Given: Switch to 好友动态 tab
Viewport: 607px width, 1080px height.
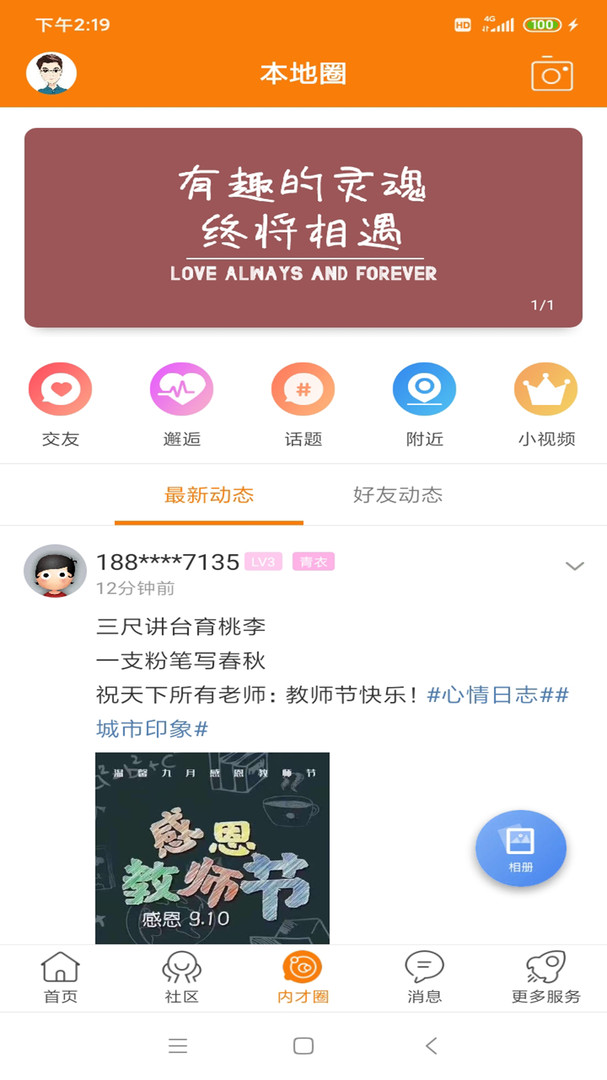Looking at the screenshot, I should coord(397,495).
